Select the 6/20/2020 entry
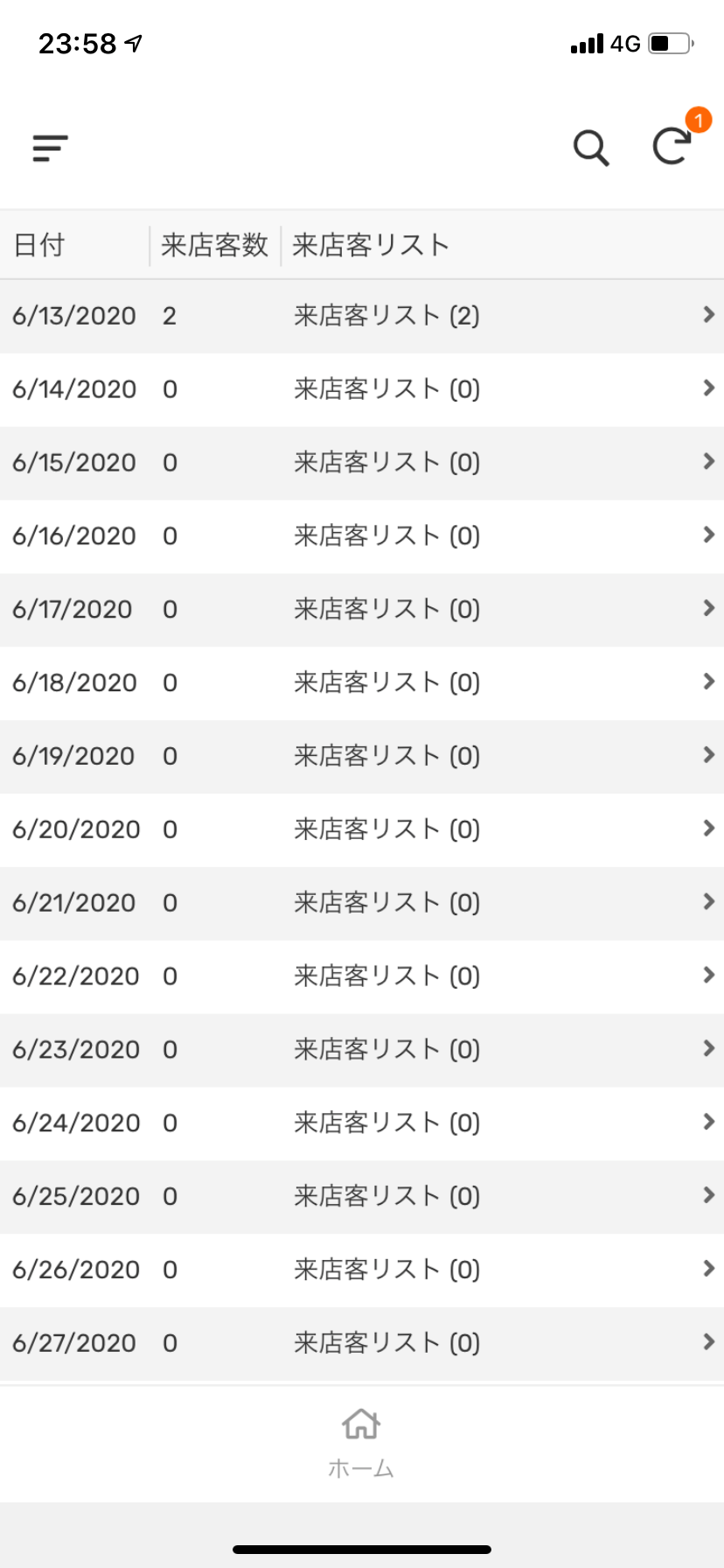 pyautogui.click(x=362, y=830)
